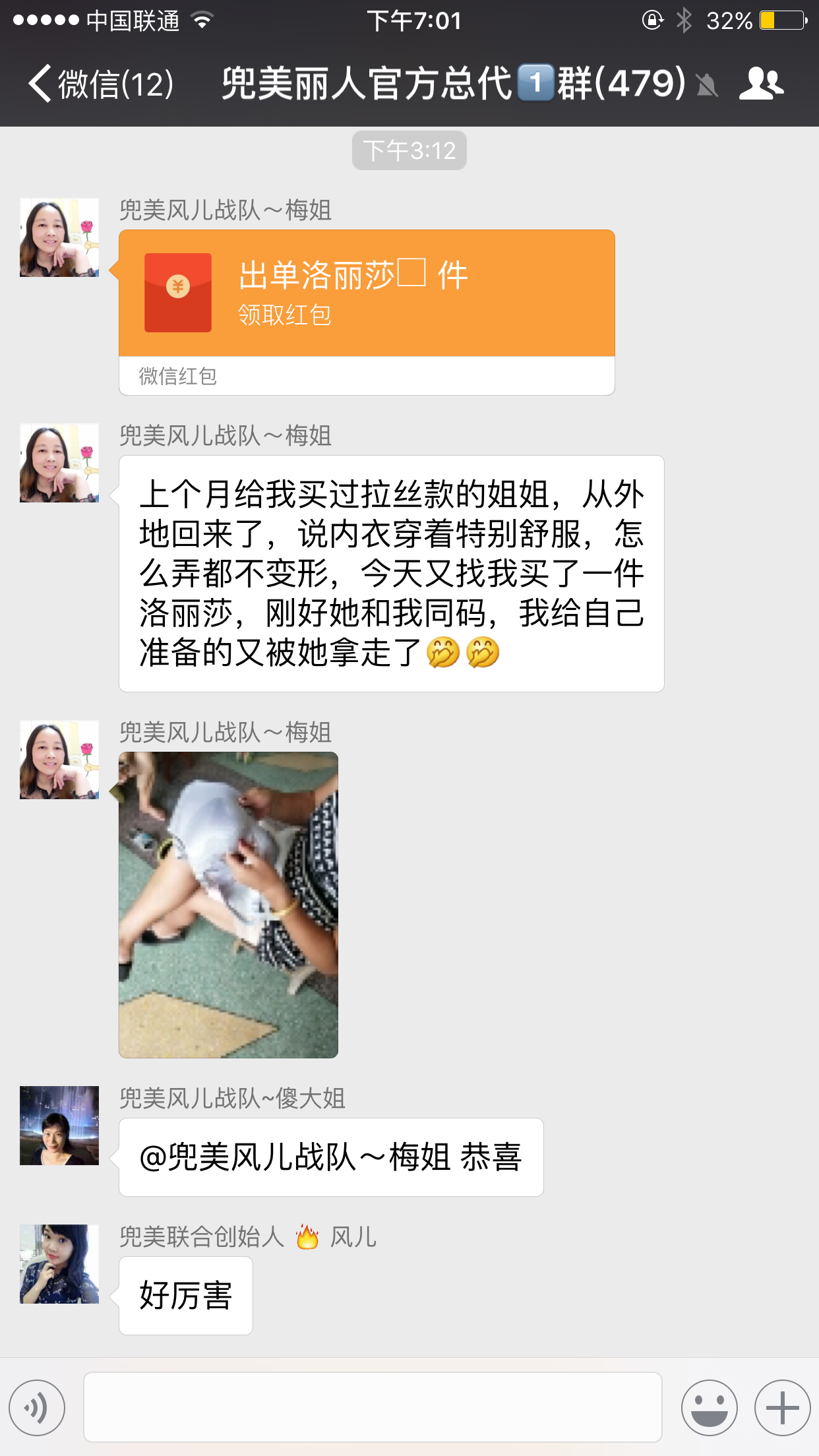Go back to the WeChat chat list
The width and height of the screenshot is (819, 1456).
[99, 84]
